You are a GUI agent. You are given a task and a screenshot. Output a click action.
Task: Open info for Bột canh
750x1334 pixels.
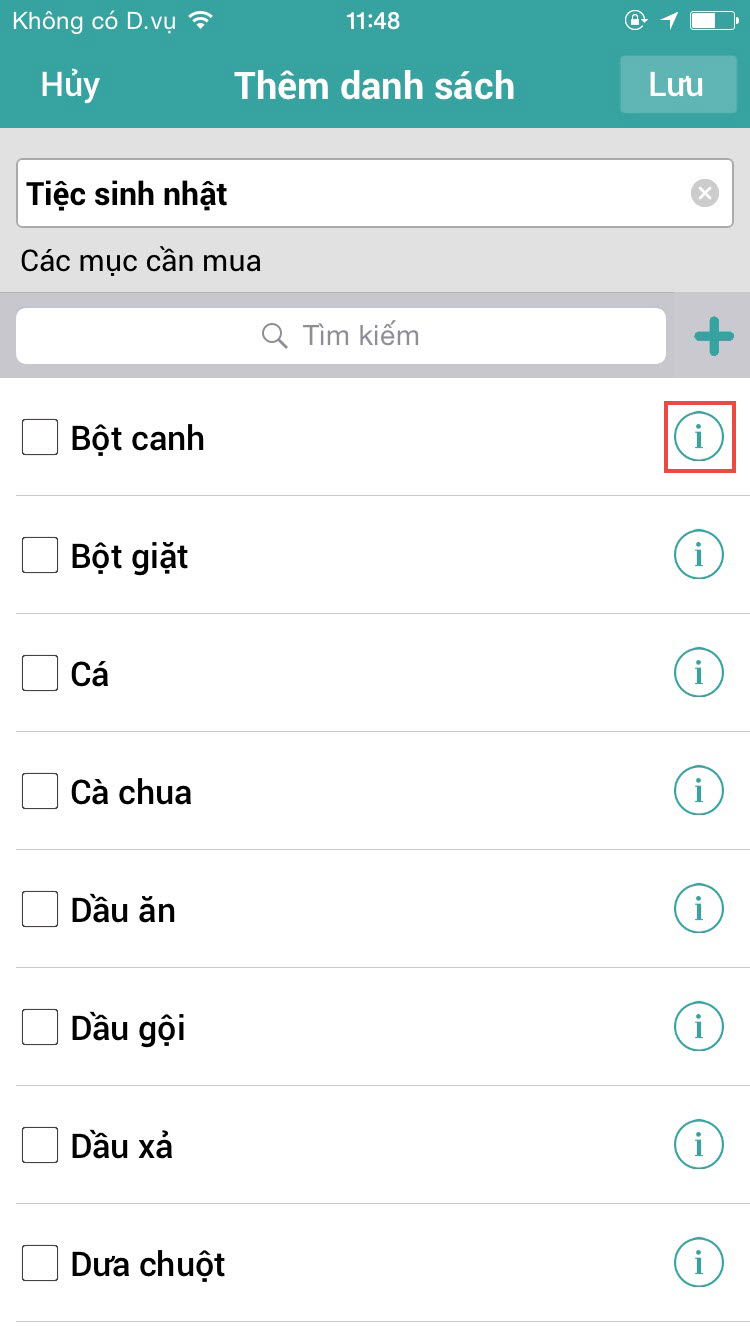pos(699,437)
